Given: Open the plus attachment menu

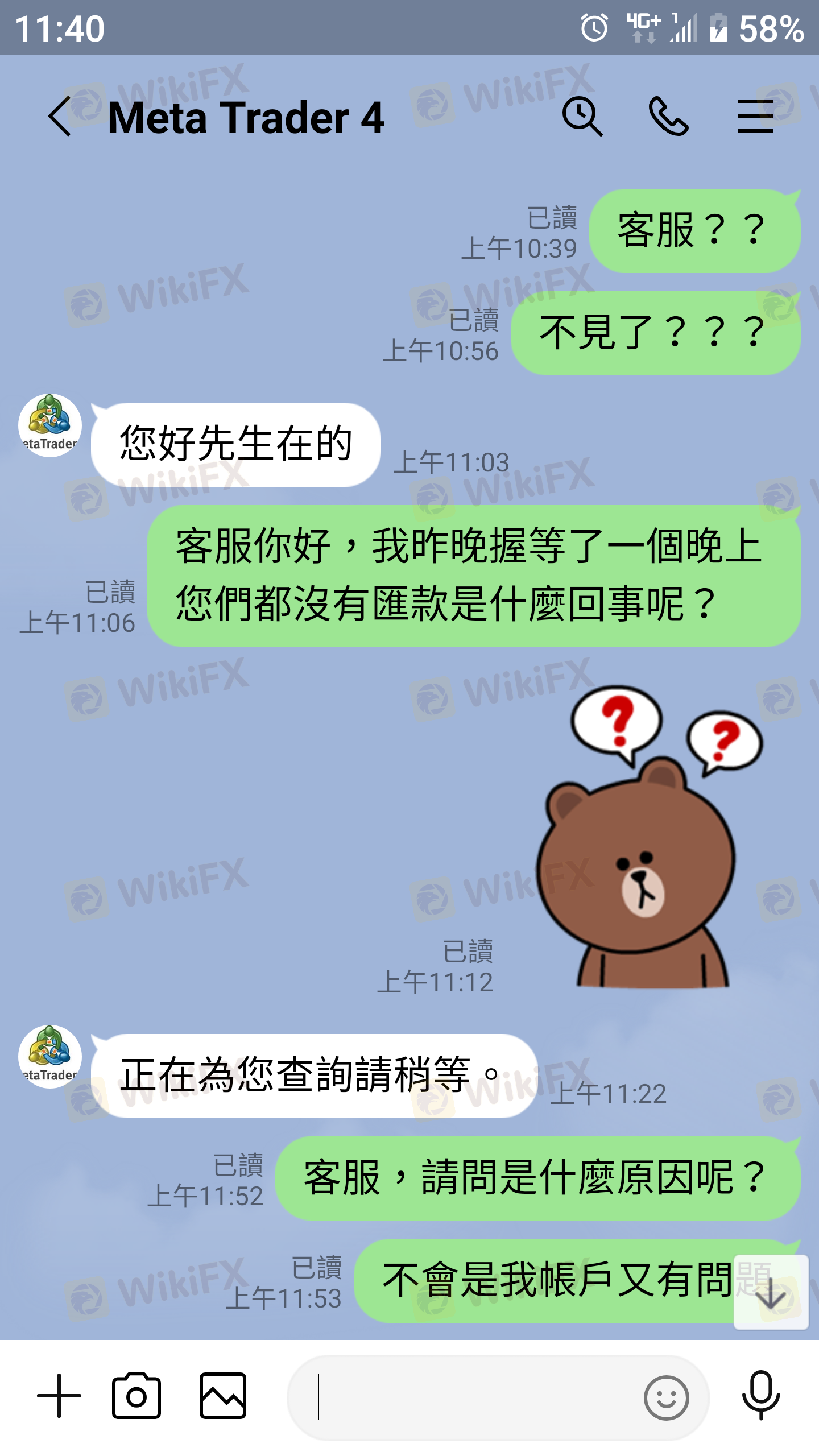Looking at the screenshot, I should click(x=59, y=1396).
